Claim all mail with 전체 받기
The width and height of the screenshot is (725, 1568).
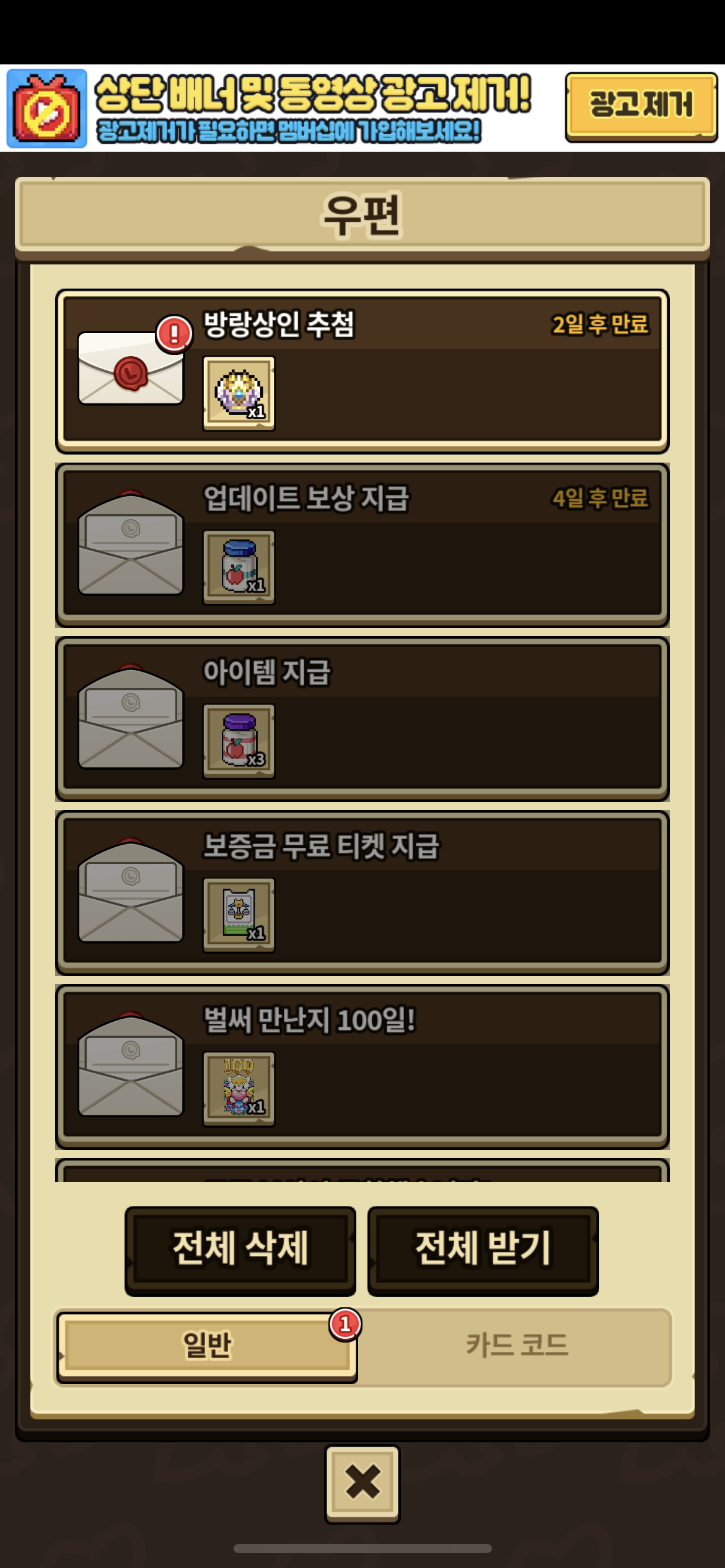click(x=483, y=1248)
